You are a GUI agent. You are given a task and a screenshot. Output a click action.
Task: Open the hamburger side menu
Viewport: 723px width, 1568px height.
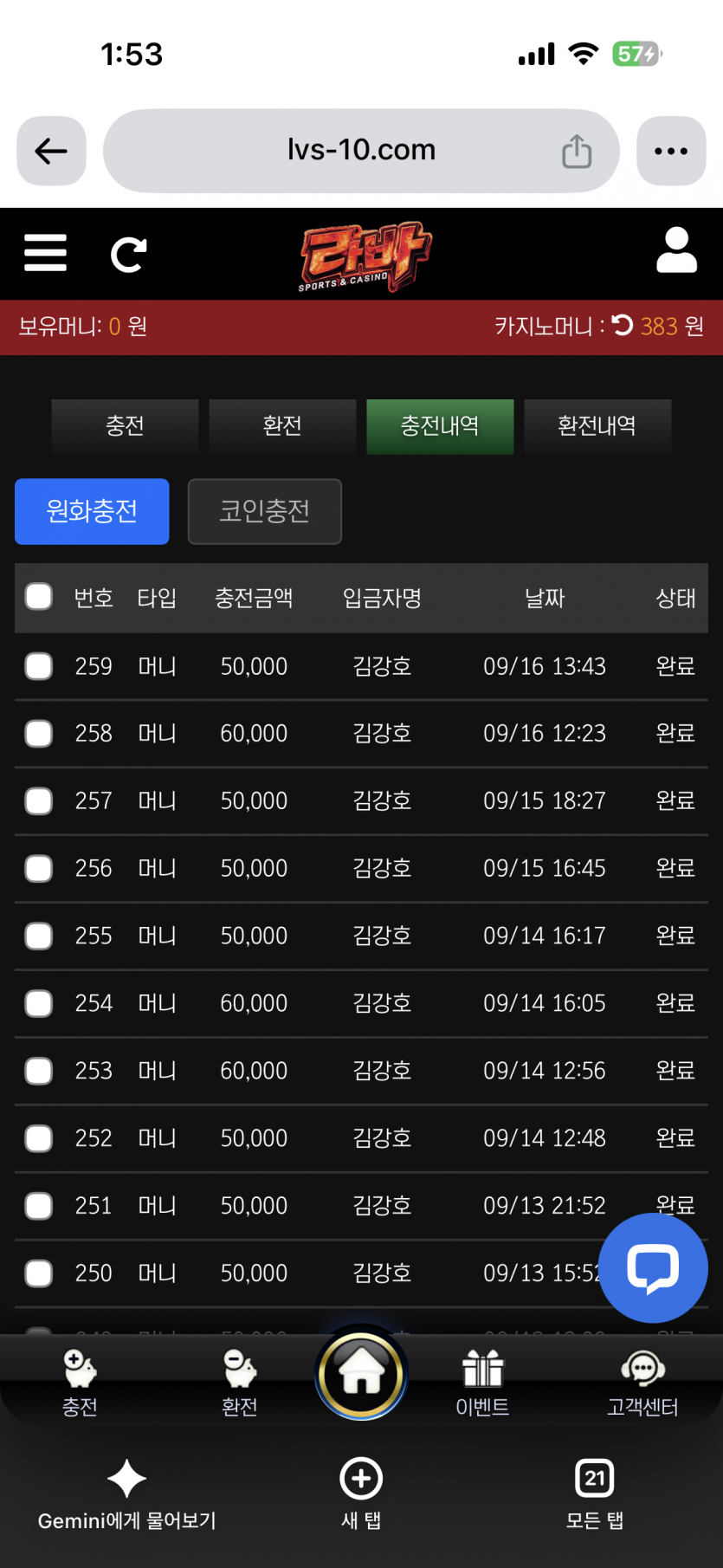tap(46, 253)
